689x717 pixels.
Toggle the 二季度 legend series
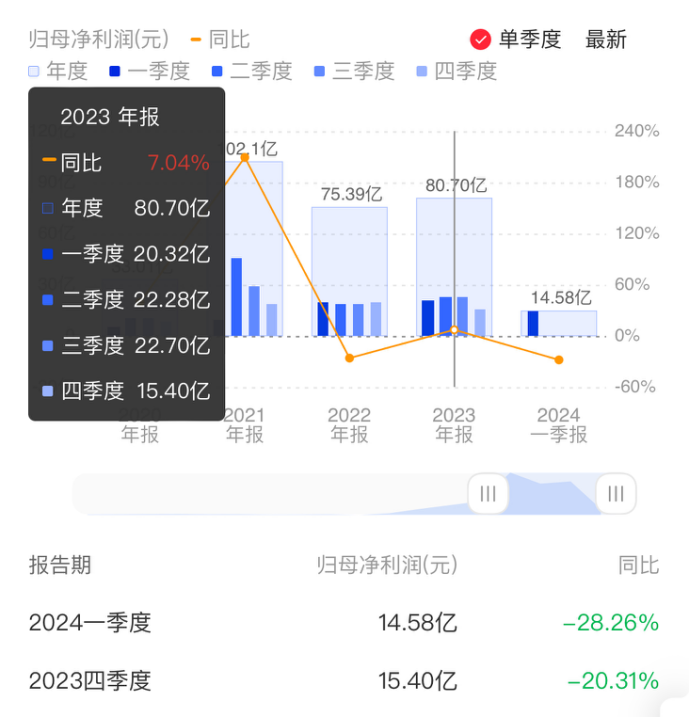coord(250,72)
